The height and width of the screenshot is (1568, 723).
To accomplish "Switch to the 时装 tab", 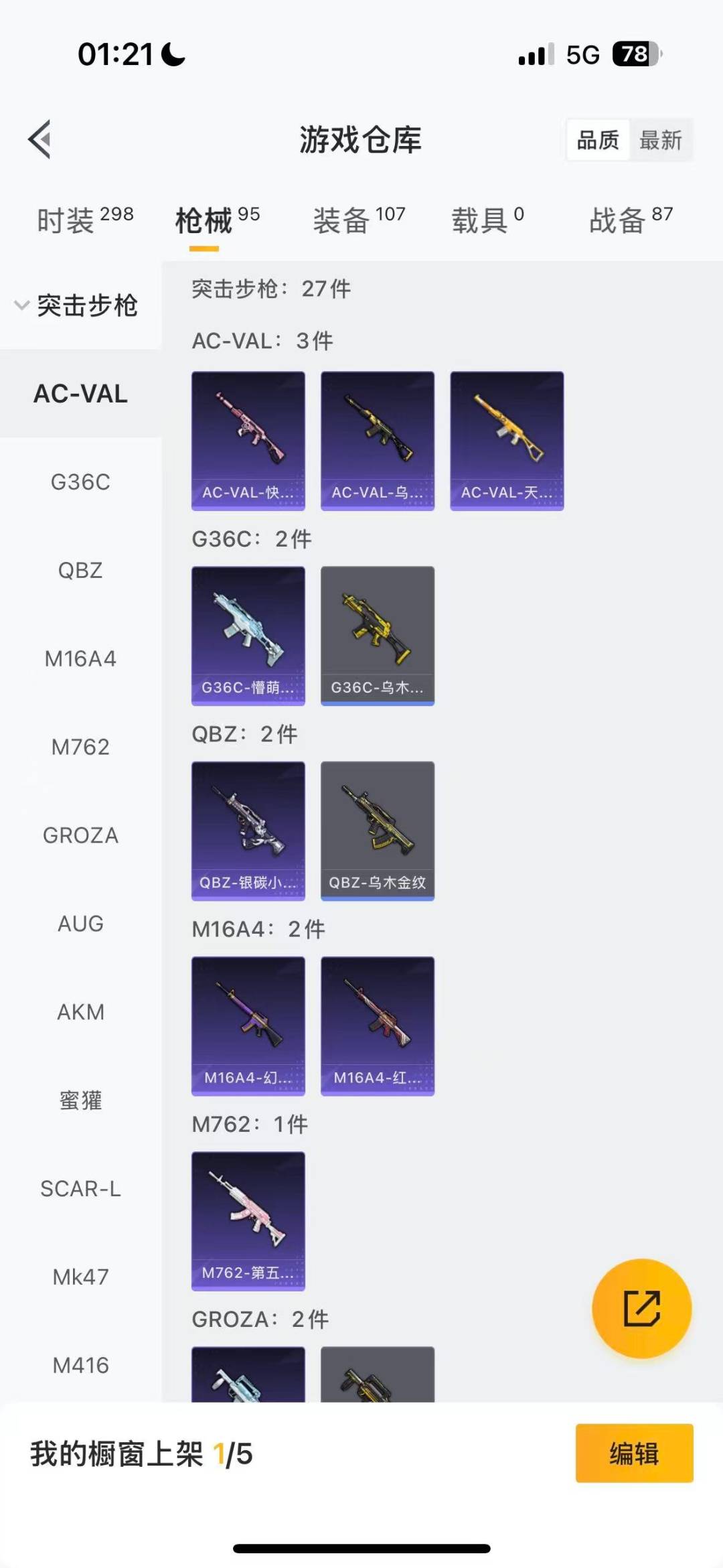I will coord(85,220).
